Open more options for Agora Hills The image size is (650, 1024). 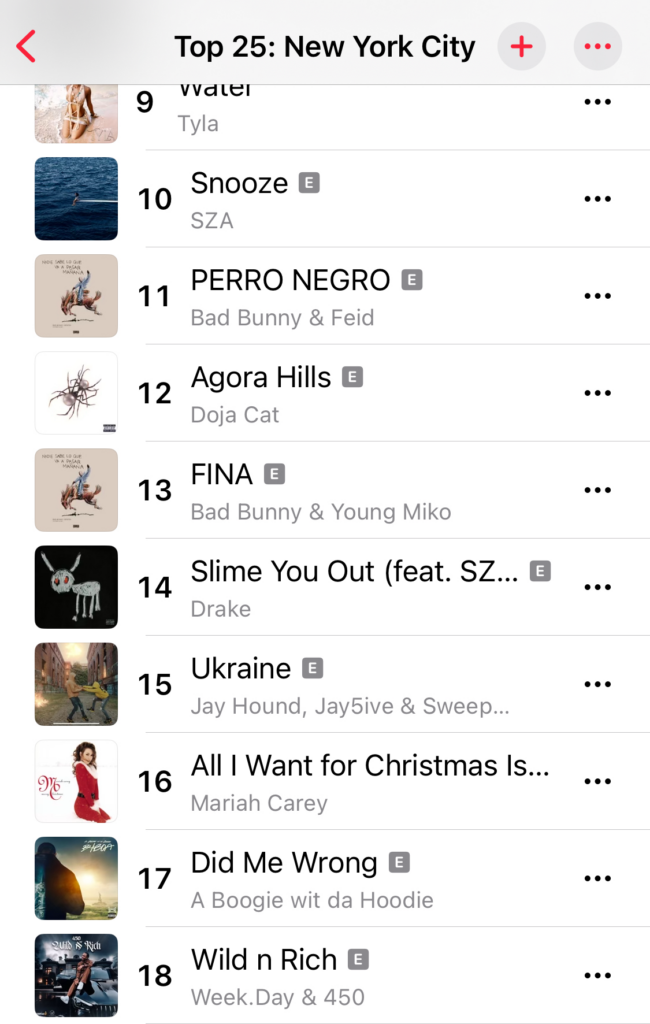(x=597, y=393)
